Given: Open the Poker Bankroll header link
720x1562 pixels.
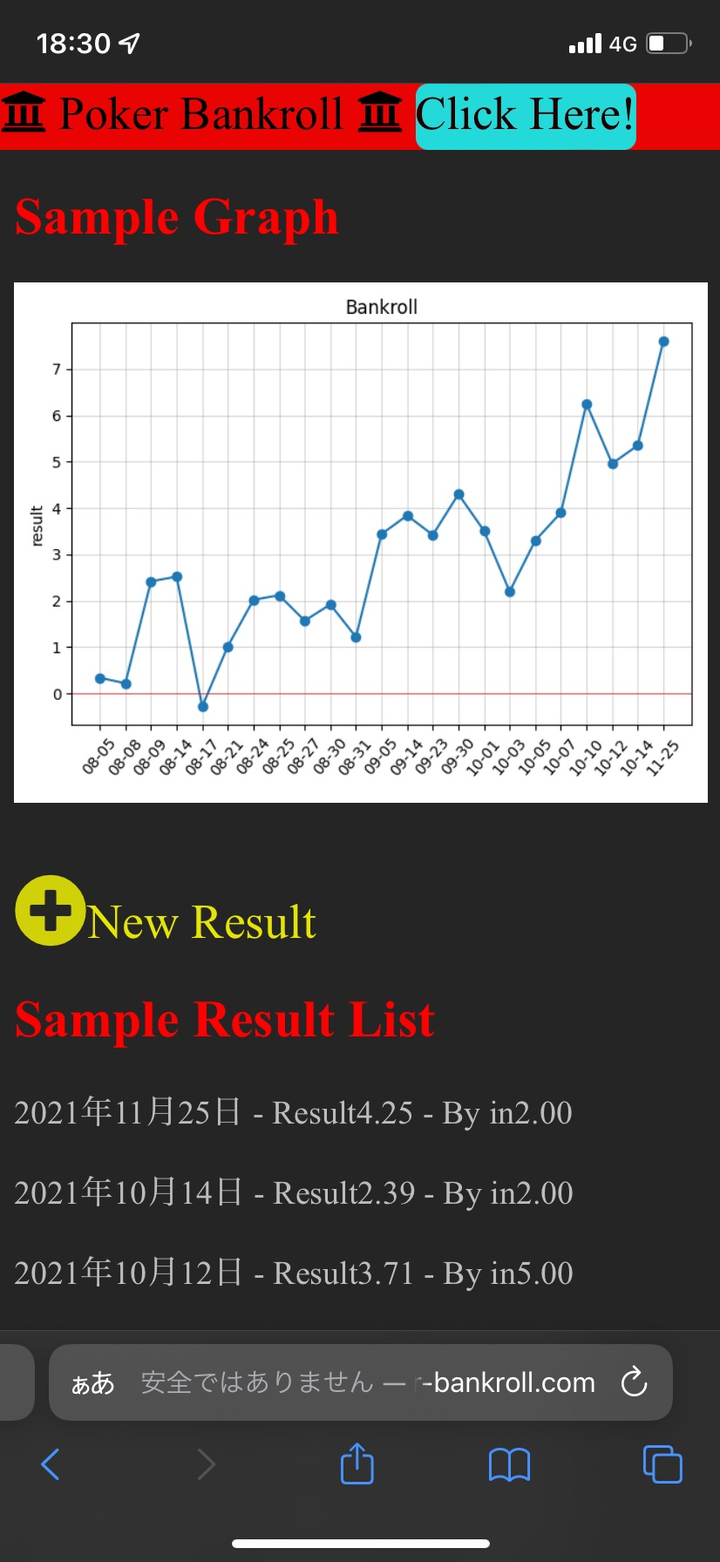Looking at the screenshot, I should [201, 115].
